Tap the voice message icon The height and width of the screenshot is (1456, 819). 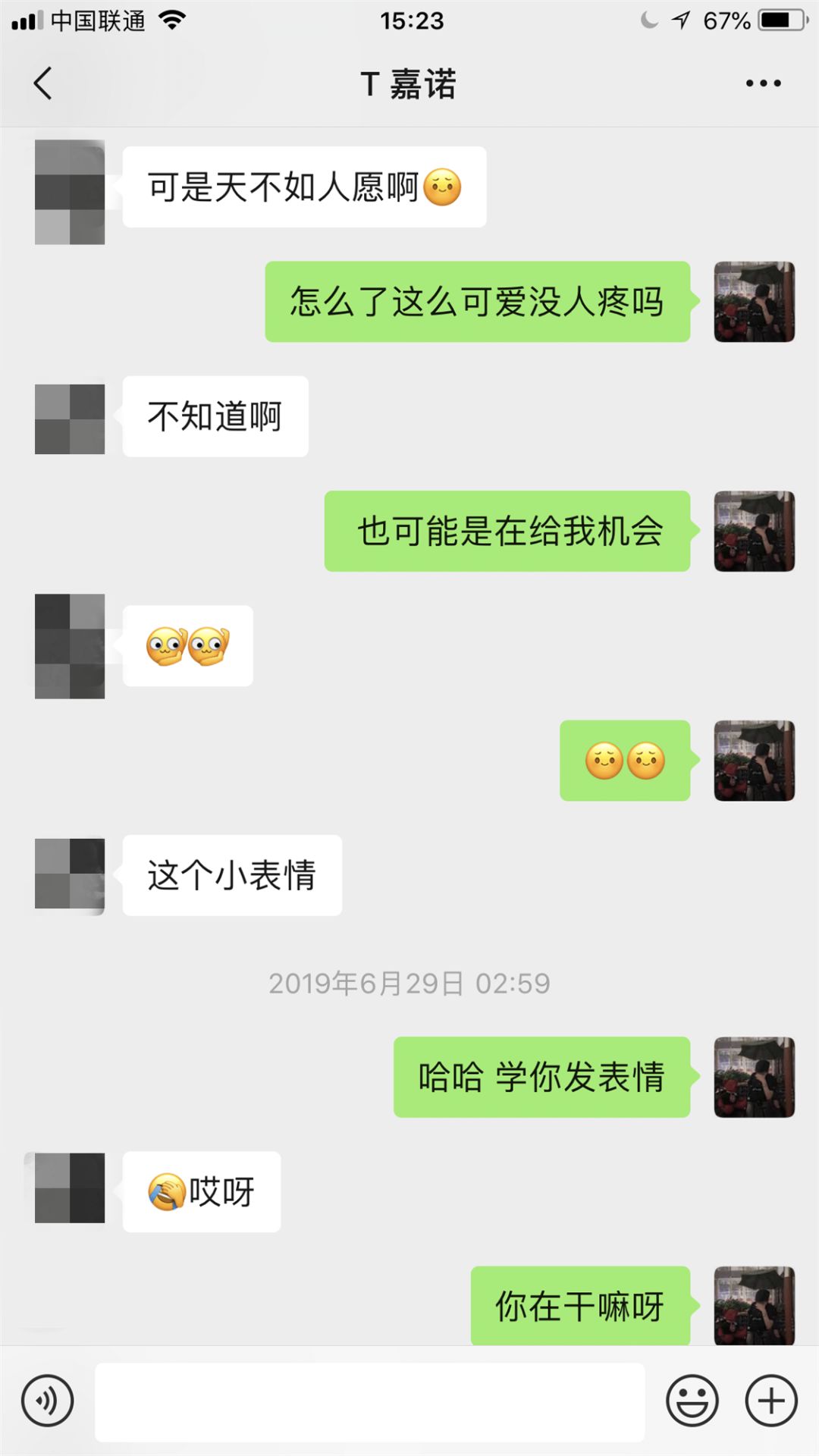[x=45, y=1401]
